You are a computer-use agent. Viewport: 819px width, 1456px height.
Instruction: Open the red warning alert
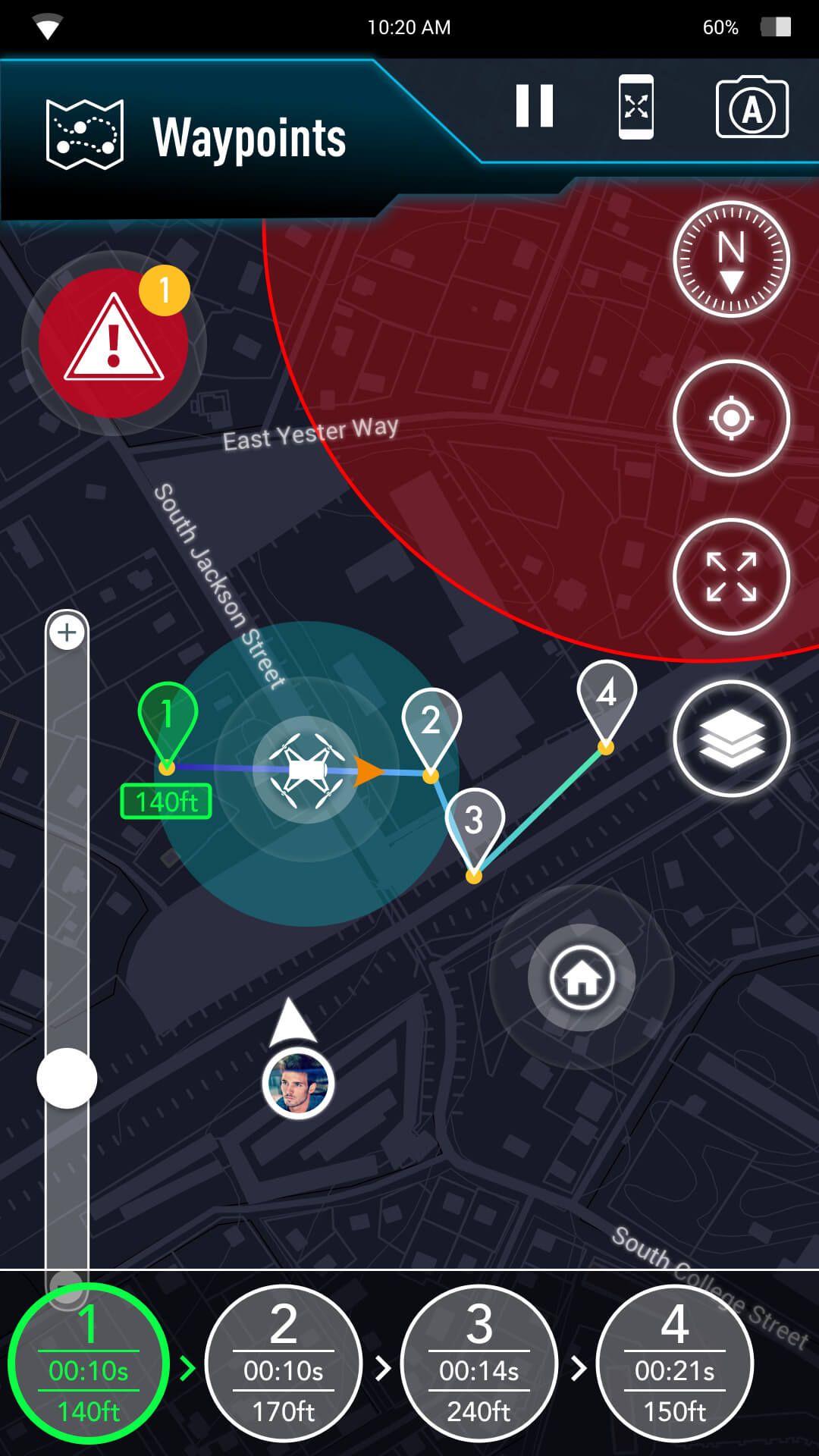114,343
